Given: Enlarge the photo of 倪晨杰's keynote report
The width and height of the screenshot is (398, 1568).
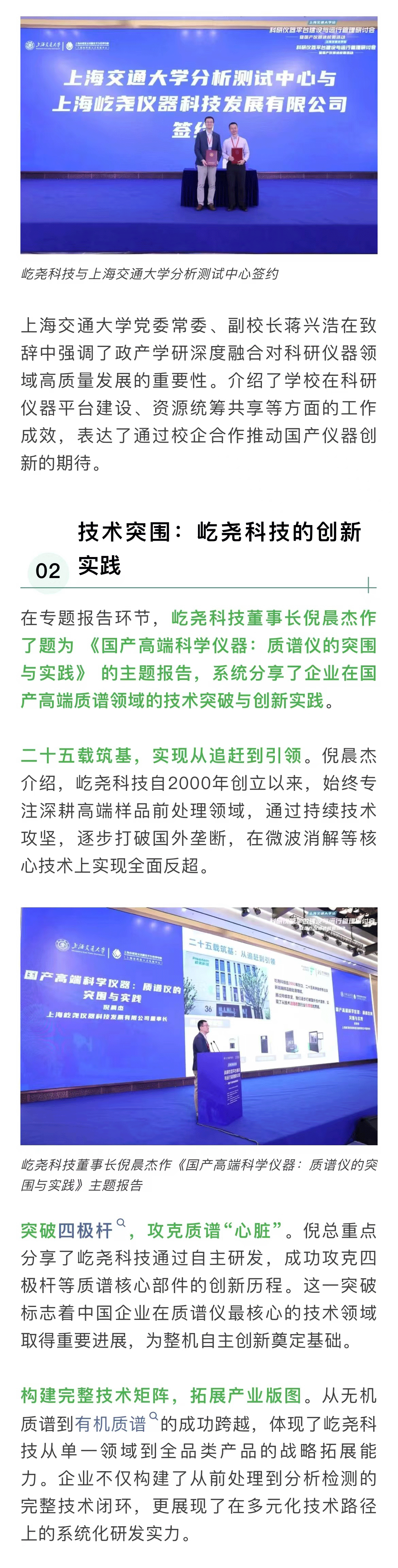Looking at the screenshot, I should [199, 1026].
